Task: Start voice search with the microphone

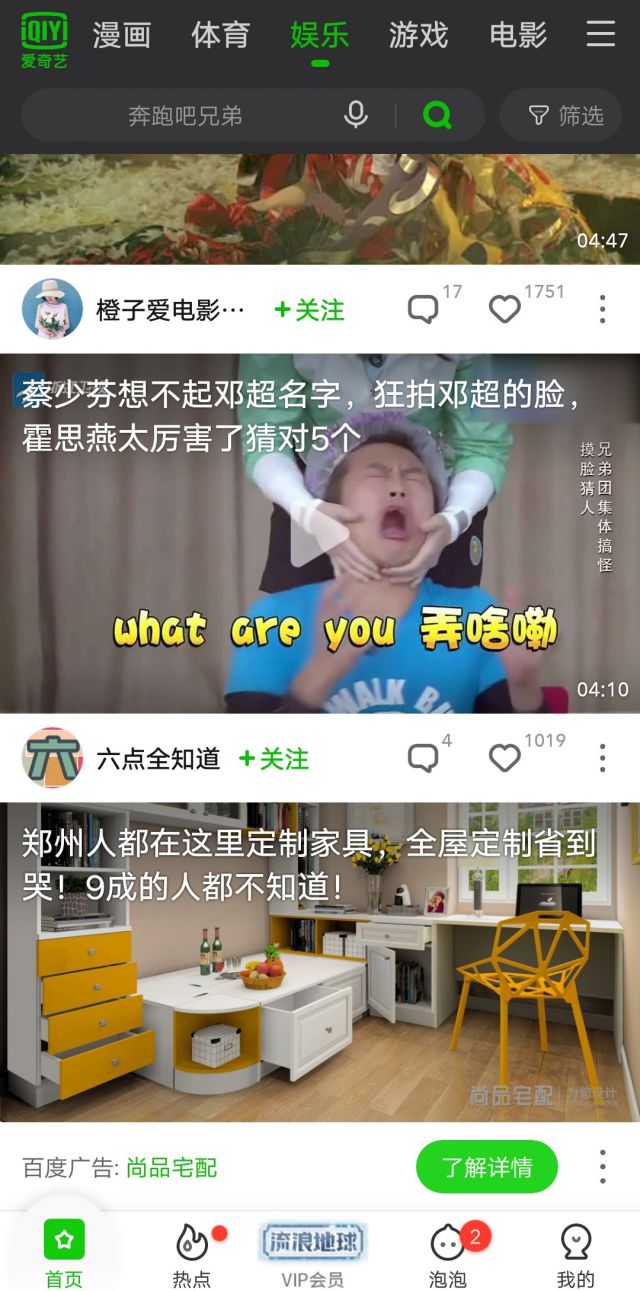Action: (x=356, y=115)
